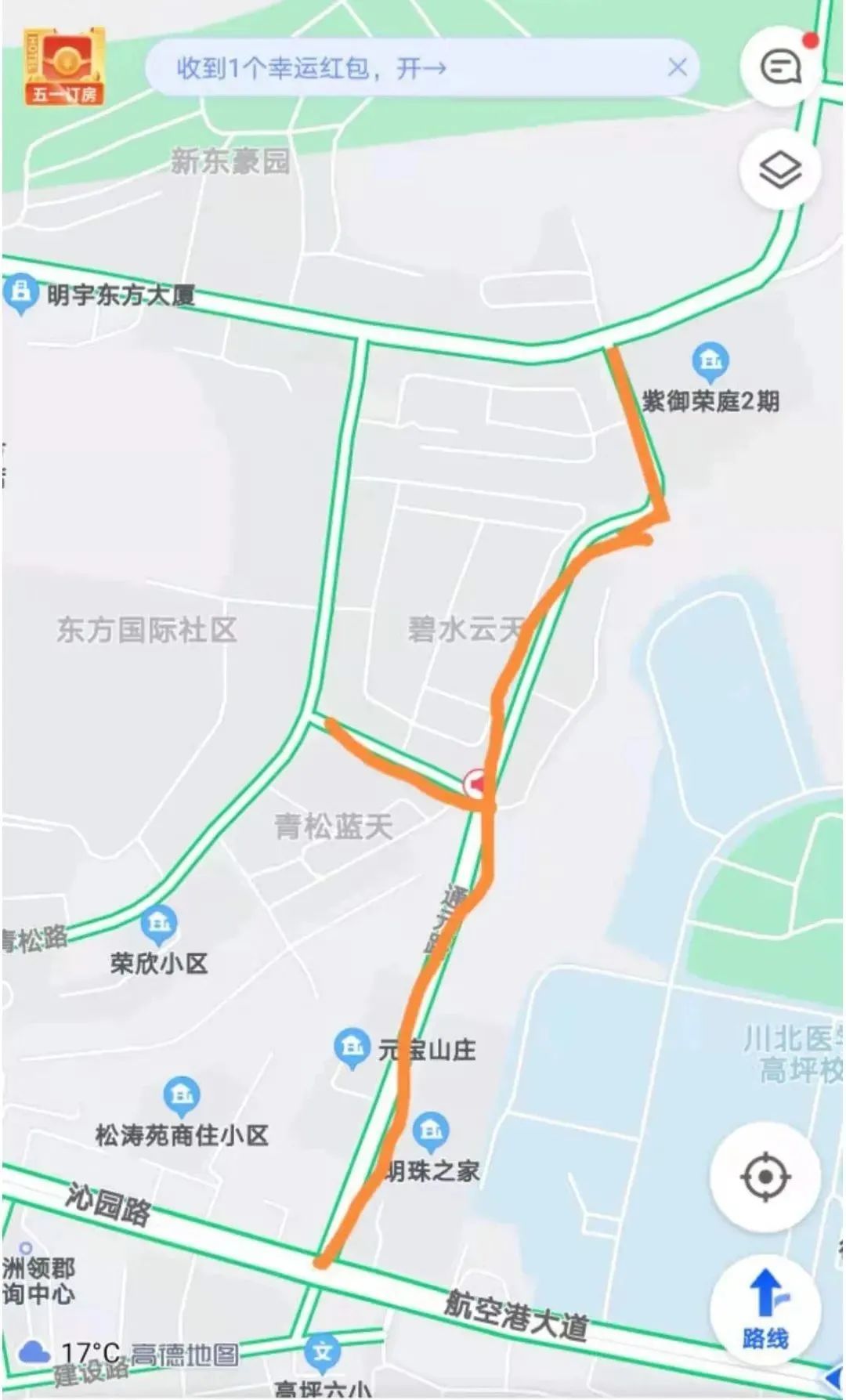Select the 荣欣小区 place marker
The height and width of the screenshot is (1400, 846).
coord(159,924)
